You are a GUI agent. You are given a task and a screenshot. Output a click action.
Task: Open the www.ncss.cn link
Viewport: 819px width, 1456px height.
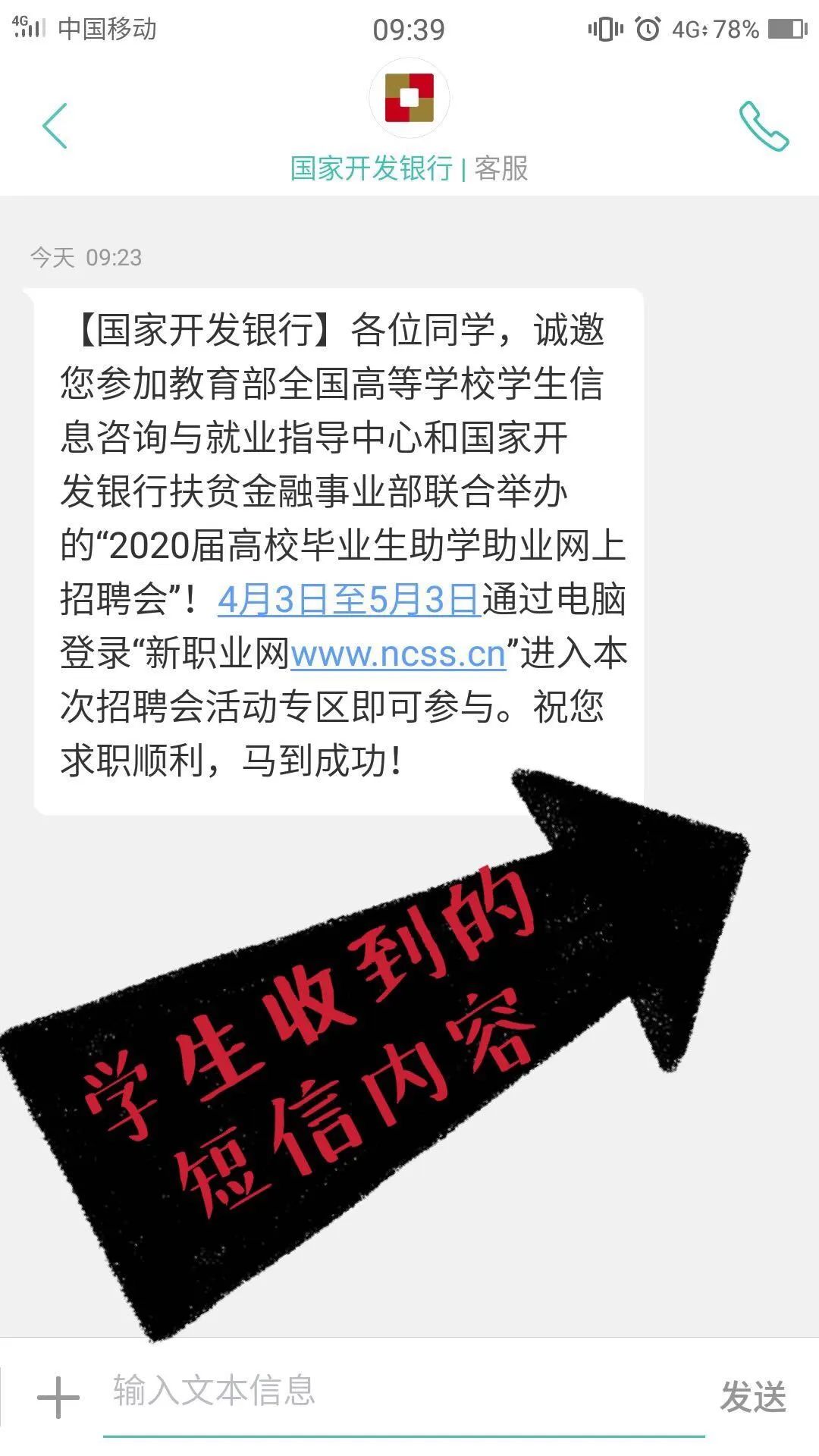[398, 654]
